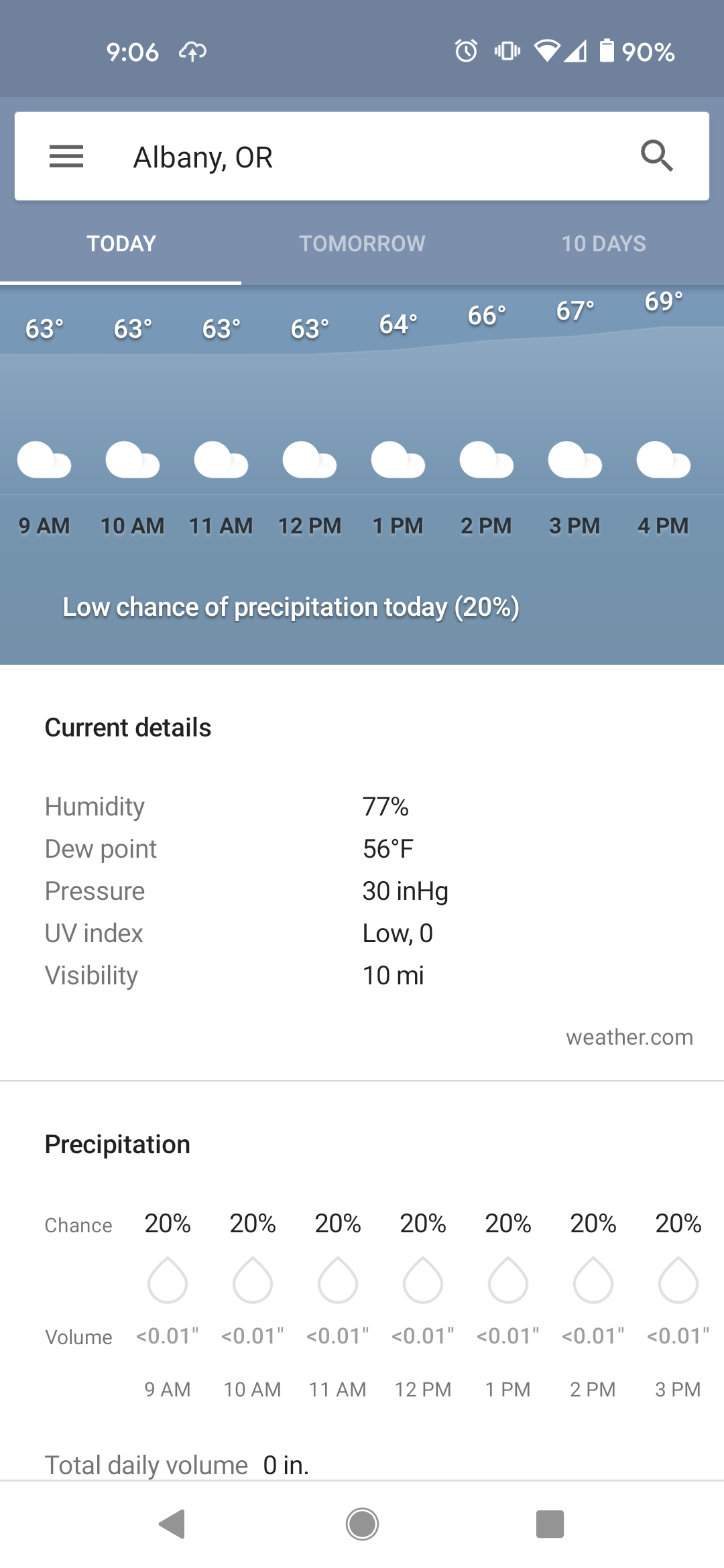This screenshot has width=724, height=1568.
Task: Tap the raindrop icon under 20% at 9 AM
Action: pos(167,1281)
